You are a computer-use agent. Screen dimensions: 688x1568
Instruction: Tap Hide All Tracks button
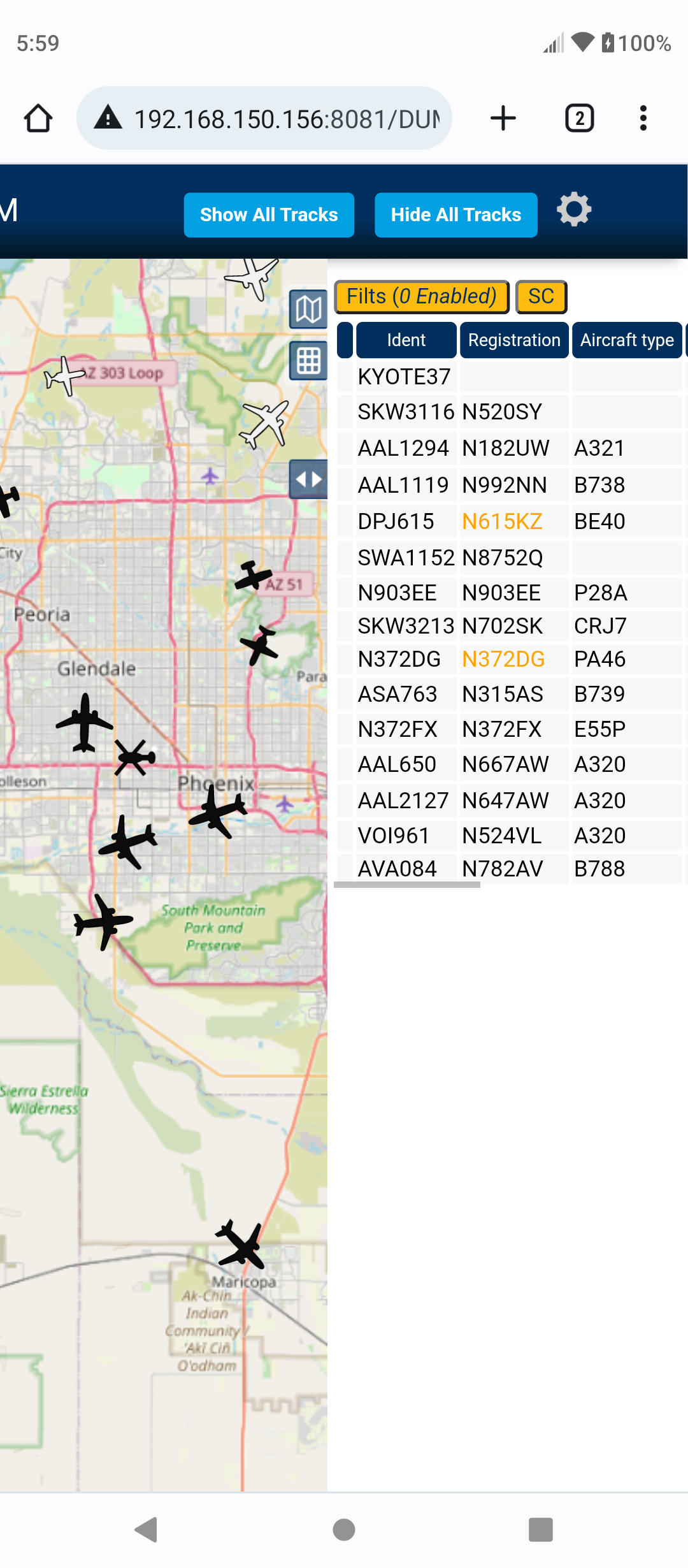456,215
